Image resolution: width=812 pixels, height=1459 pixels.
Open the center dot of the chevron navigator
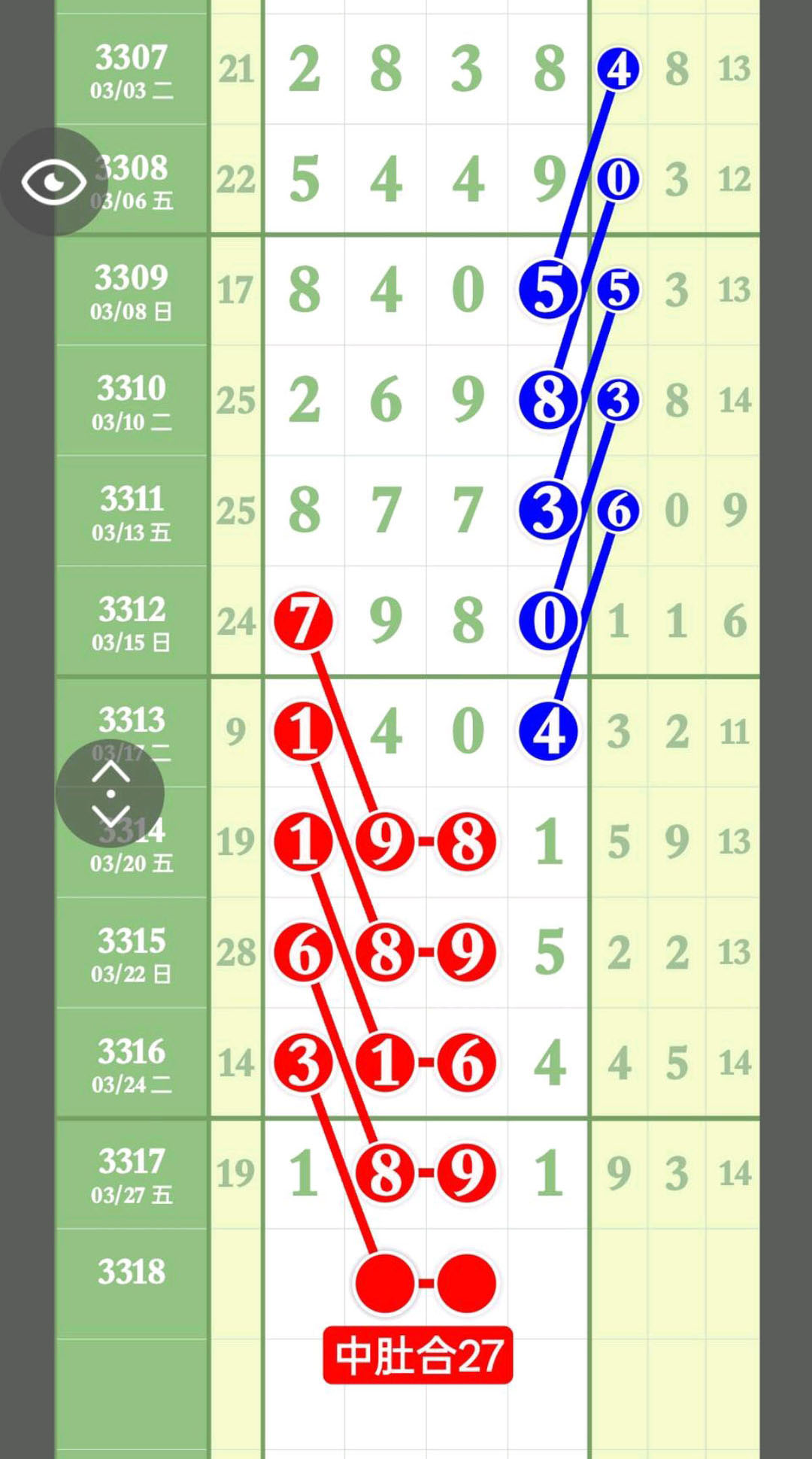111,794
